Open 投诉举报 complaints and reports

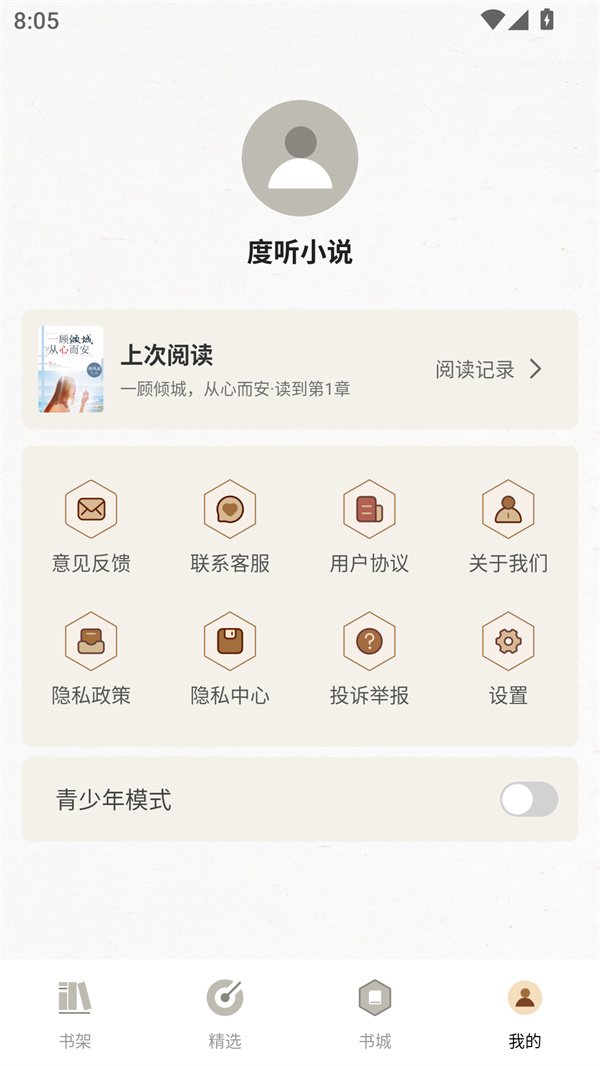tap(369, 658)
